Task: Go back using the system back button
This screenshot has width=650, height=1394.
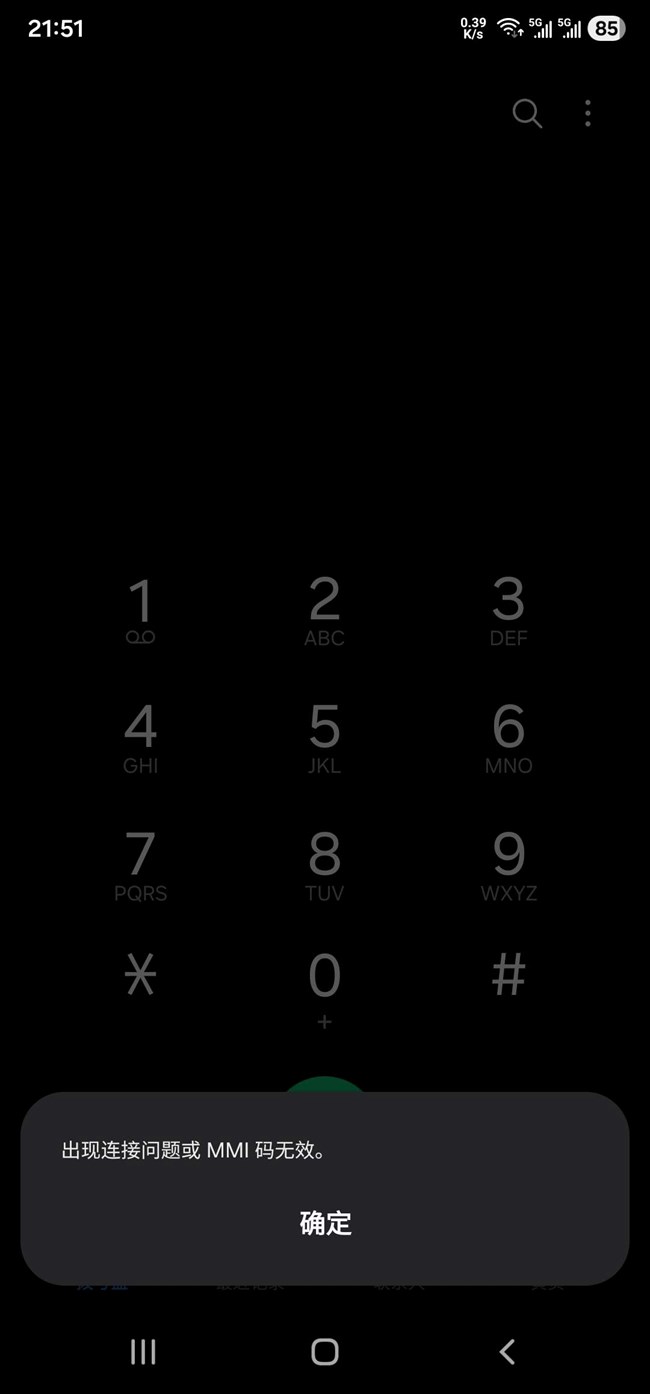Action: [x=507, y=1352]
